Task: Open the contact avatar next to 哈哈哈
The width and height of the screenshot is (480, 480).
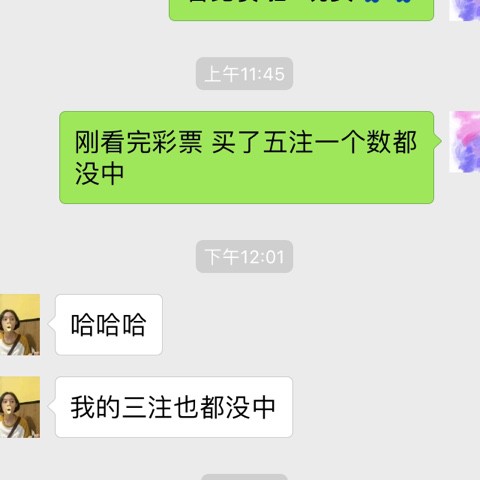Action: [x=20, y=325]
